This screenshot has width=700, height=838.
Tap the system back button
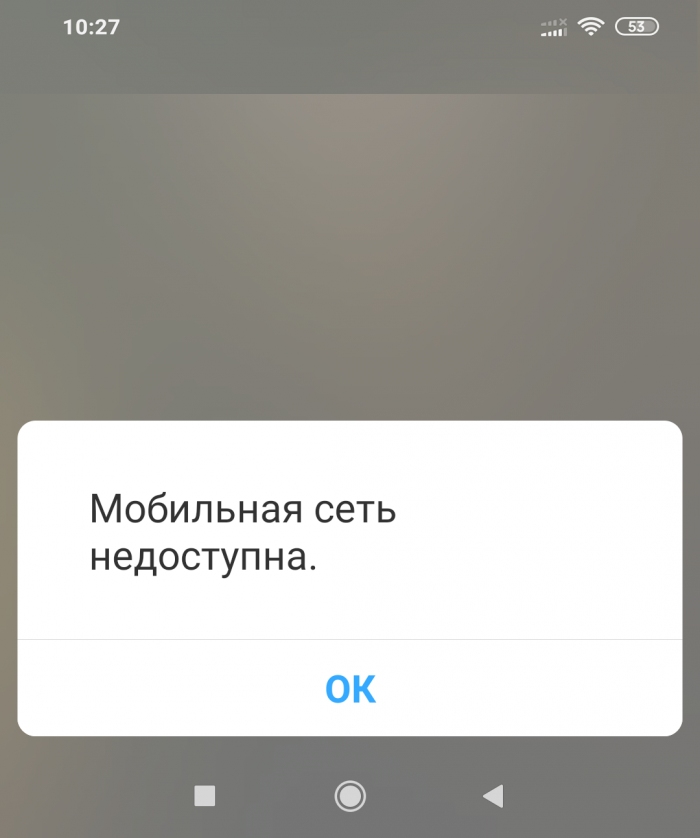click(x=493, y=796)
